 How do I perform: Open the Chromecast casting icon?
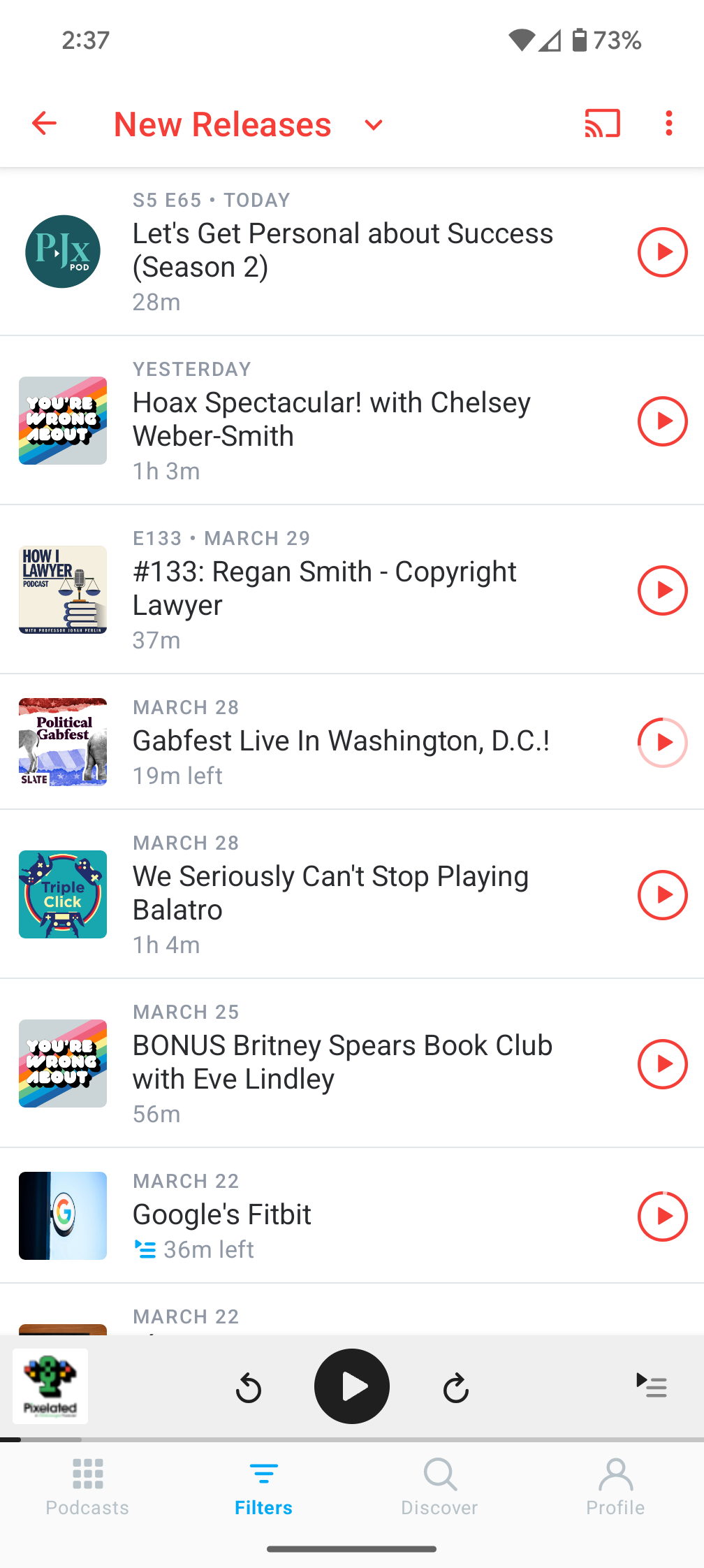pos(602,123)
